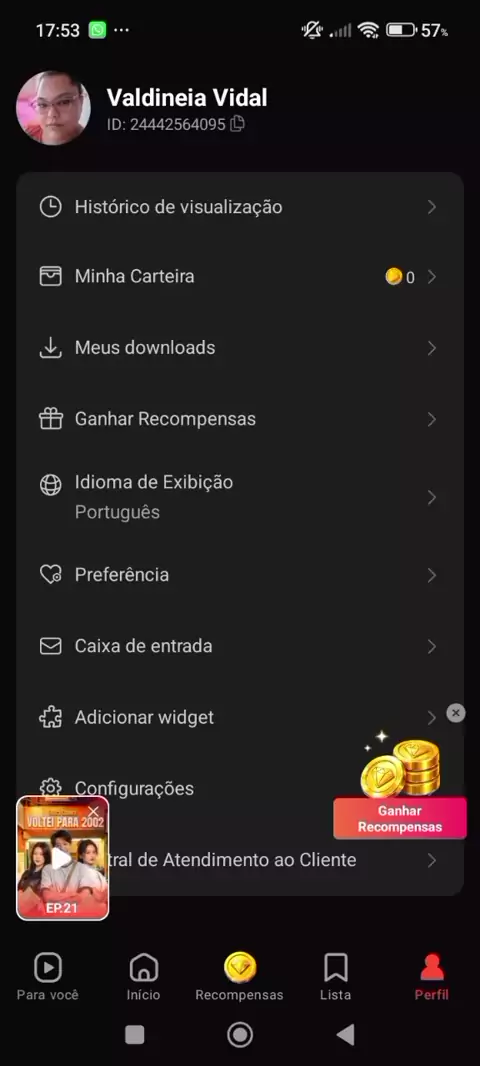Open Preferência settings

pyautogui.click(x=239, y=575)
